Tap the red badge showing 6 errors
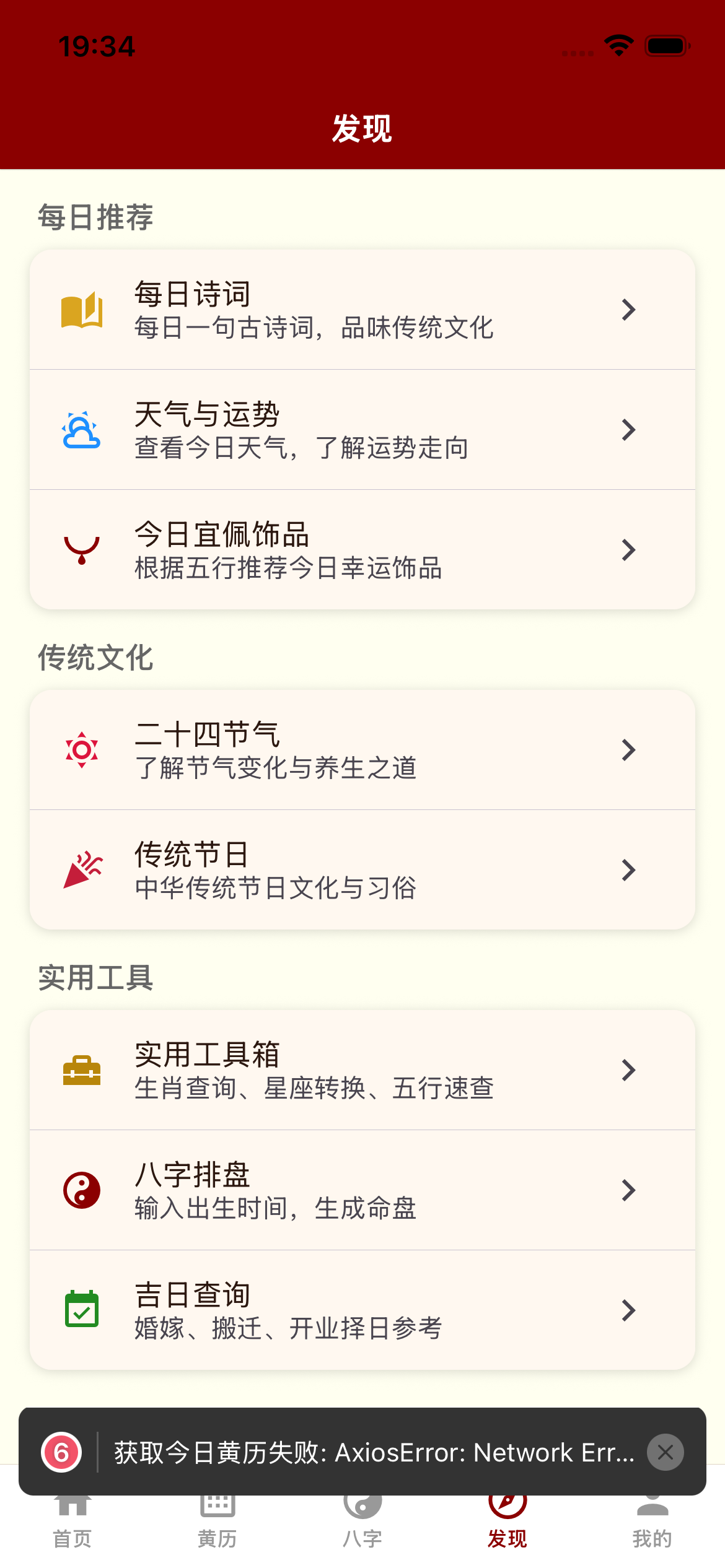 pos(62,1452)
